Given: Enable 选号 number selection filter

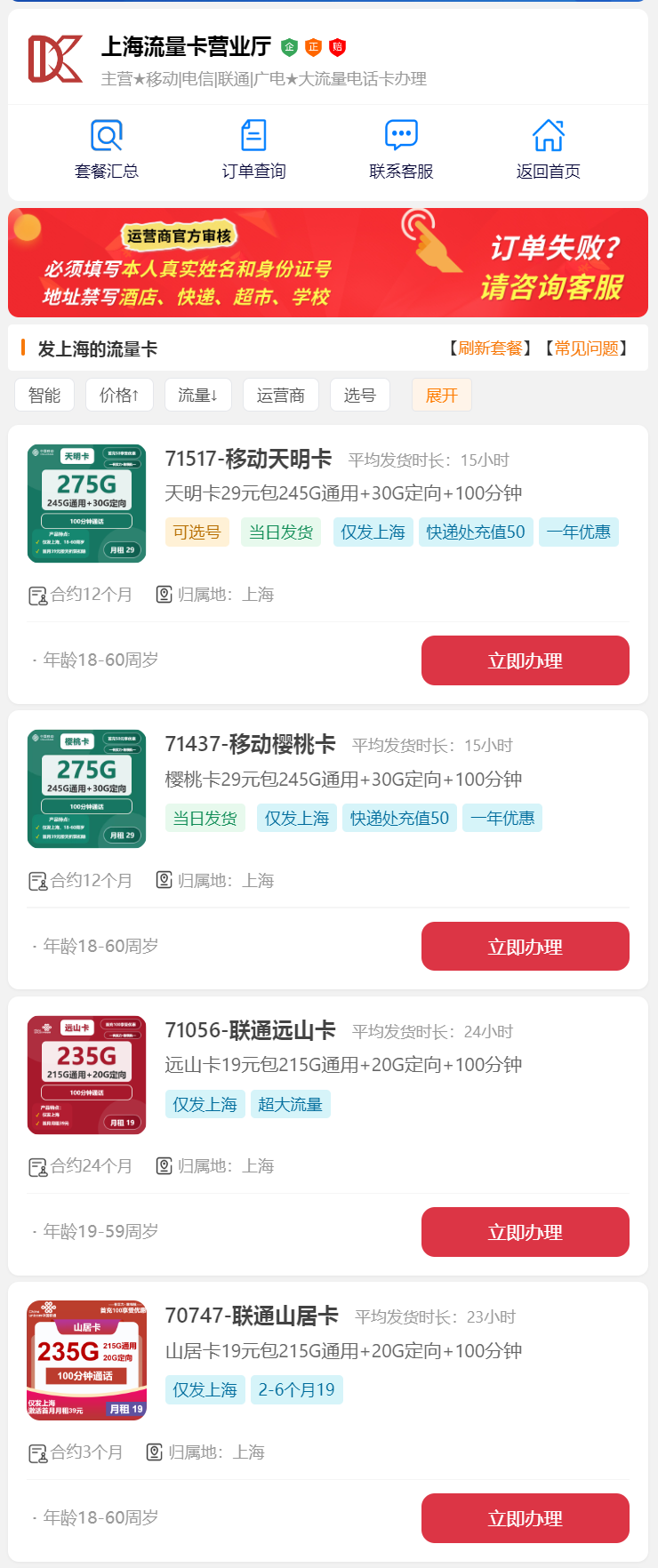Looking at the screenshot, I should pyautogui.click(x=359, y=395).
